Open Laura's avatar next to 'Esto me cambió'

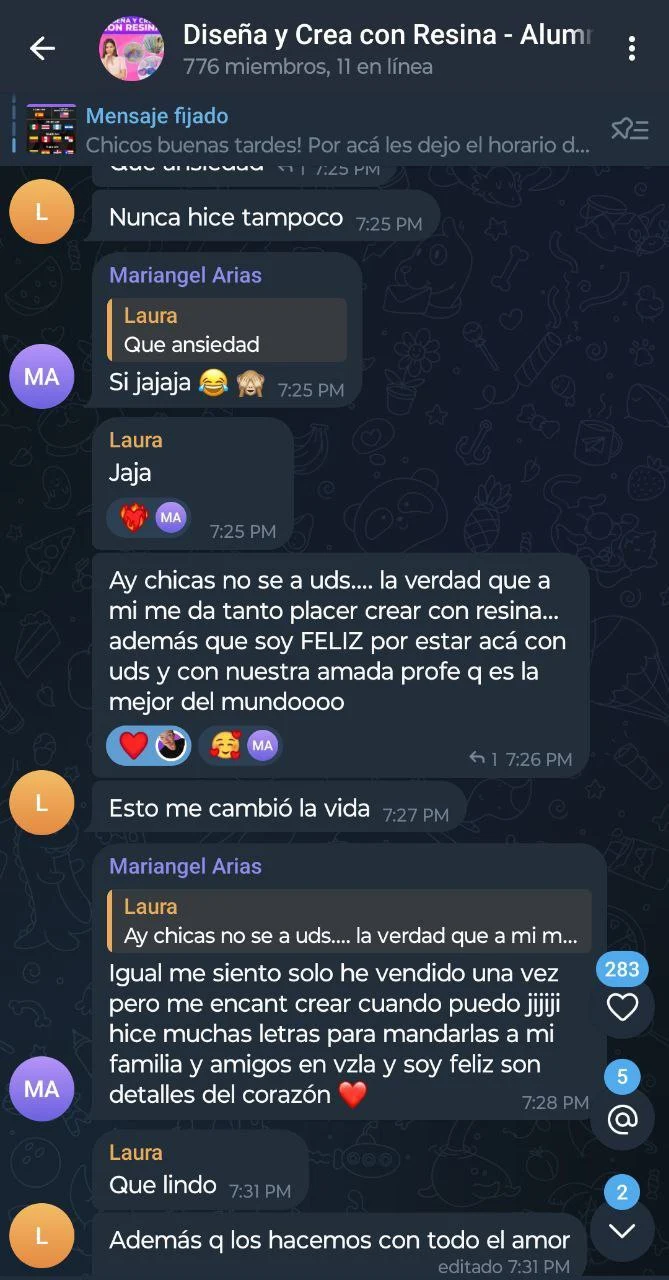41,803
